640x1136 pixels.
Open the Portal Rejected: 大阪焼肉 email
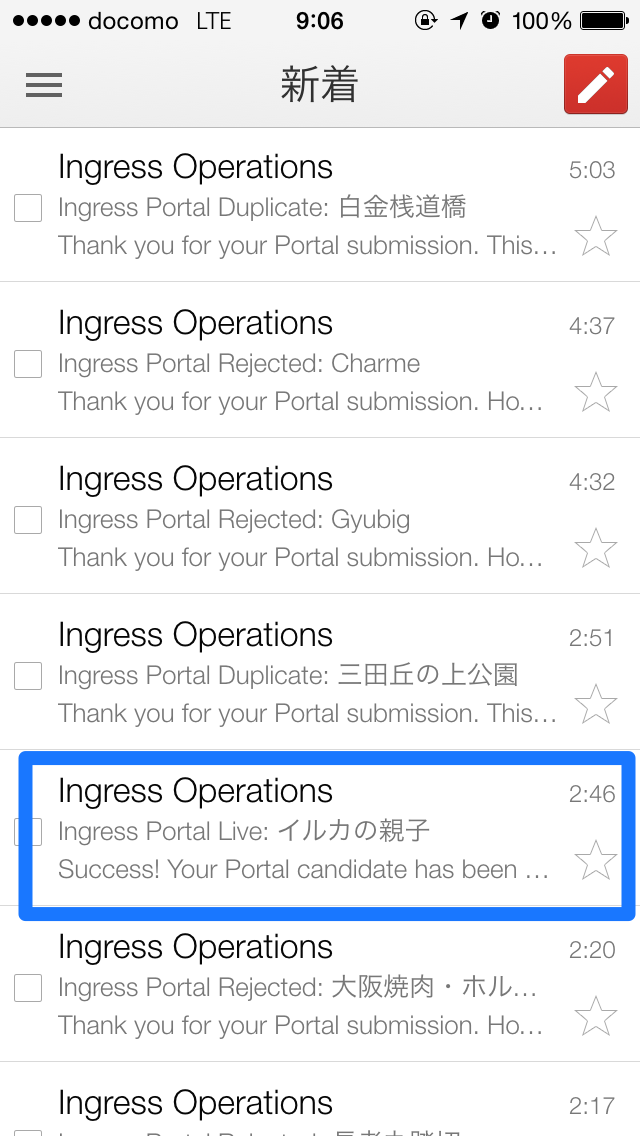coord(320,984)
